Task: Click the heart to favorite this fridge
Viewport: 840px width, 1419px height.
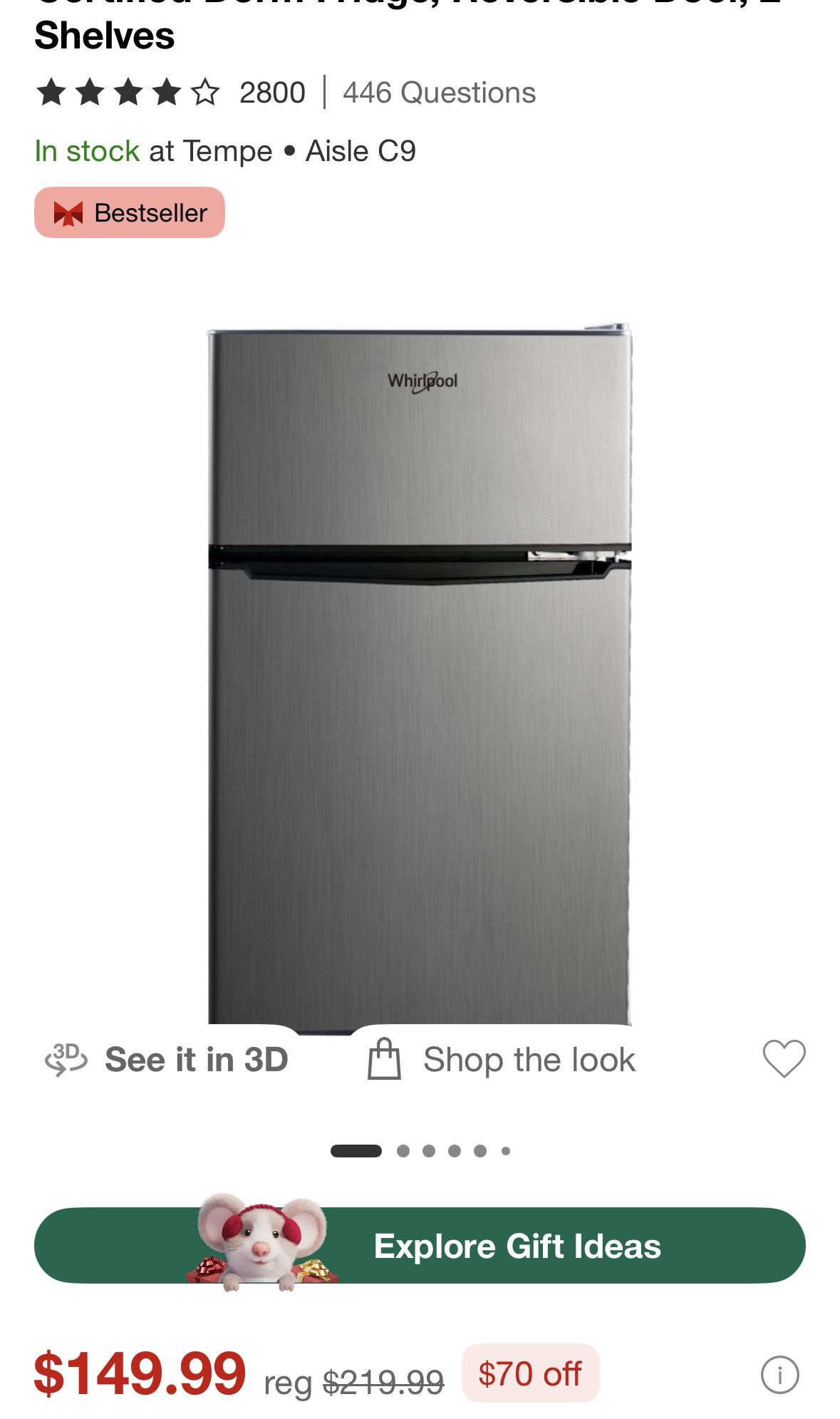Action: pyautogui.click(x=786, y=1059)
